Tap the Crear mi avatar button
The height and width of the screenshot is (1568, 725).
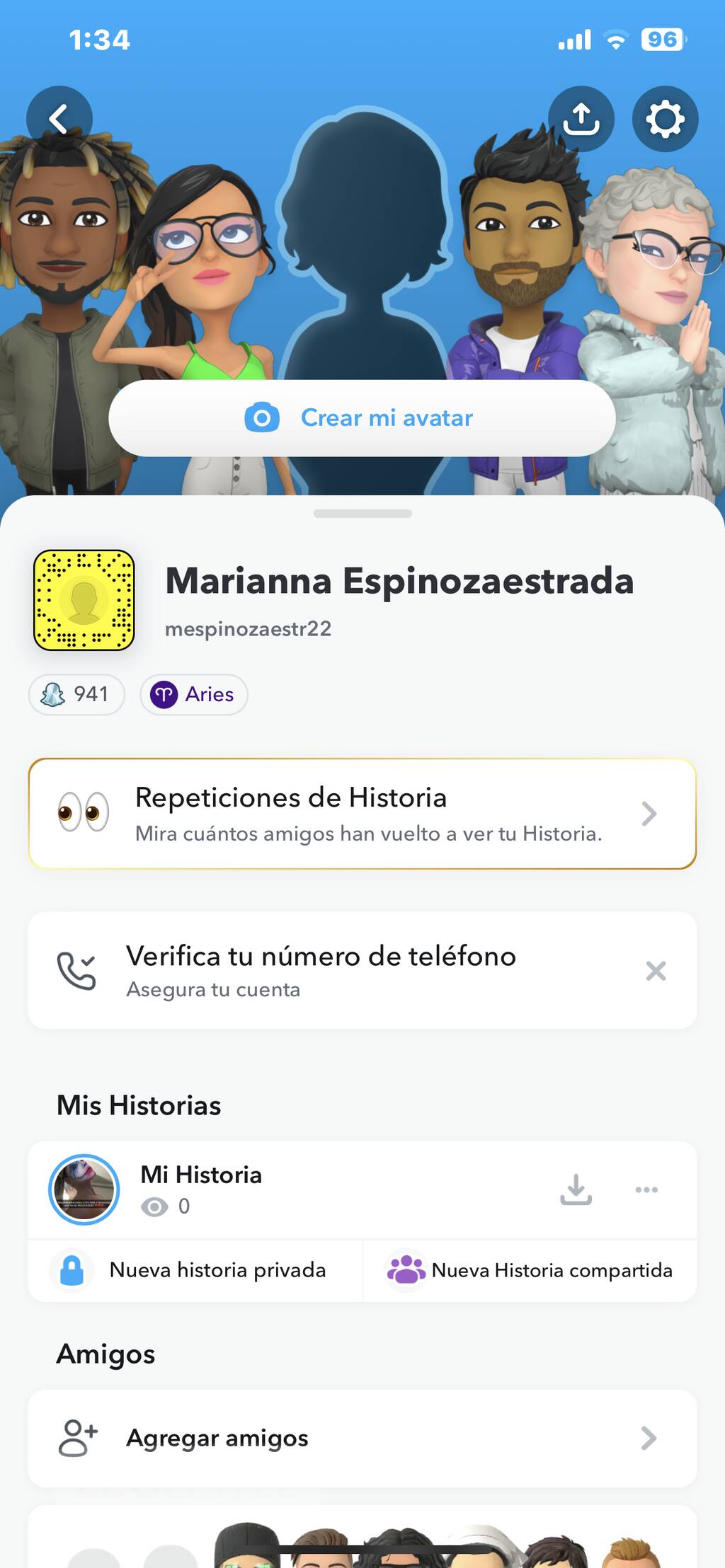pyautogui.click(x=362, y=418)
